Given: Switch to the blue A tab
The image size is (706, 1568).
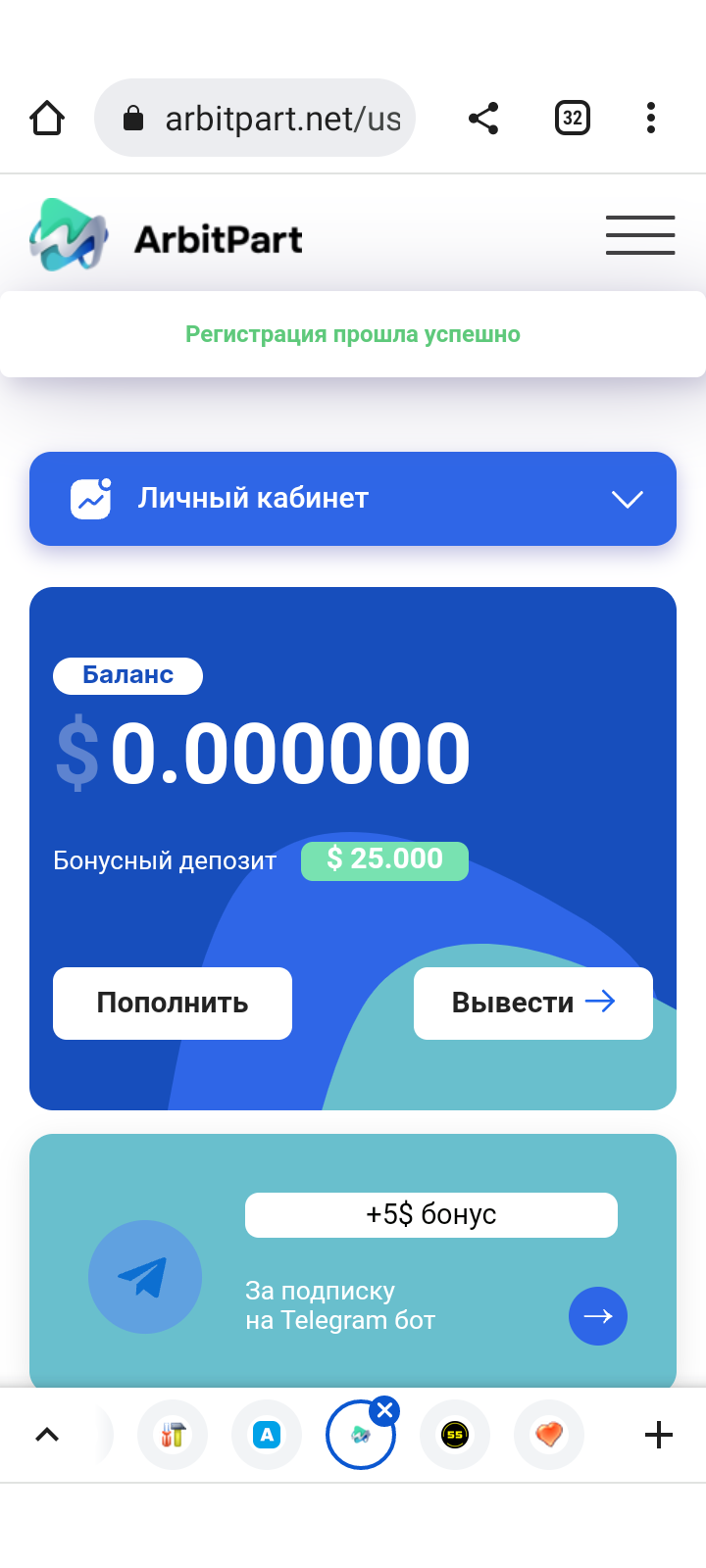Looking at the screenshot, I should [267, 1435].
